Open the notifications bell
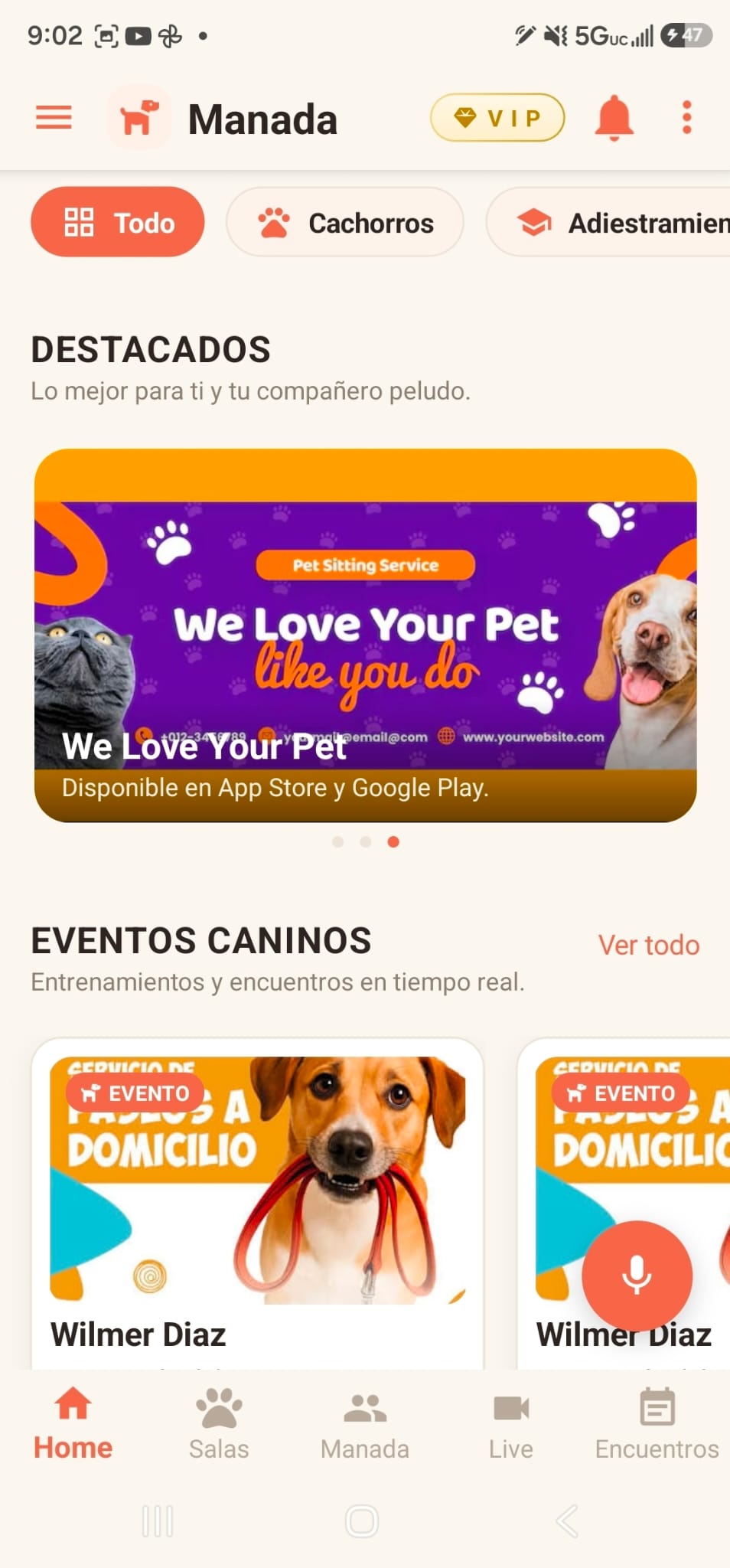 click(x=614, y=118)
